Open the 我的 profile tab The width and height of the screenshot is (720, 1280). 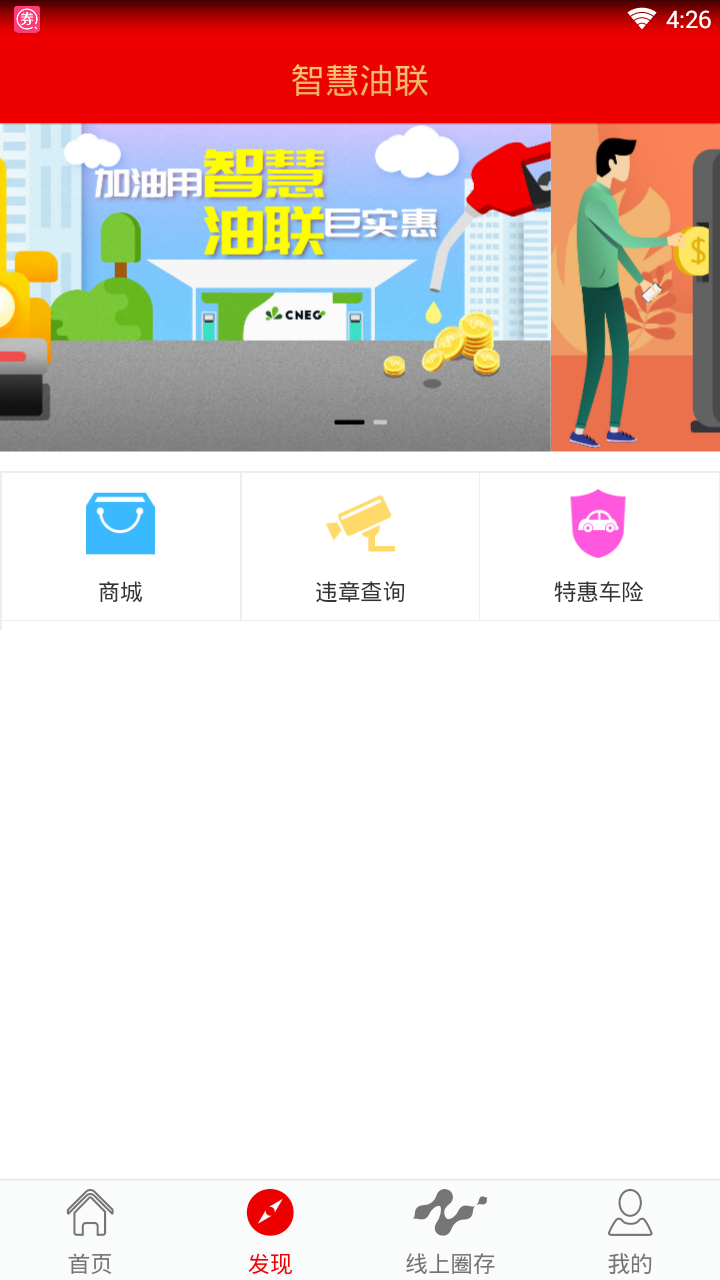click(x=630, y=1231)
